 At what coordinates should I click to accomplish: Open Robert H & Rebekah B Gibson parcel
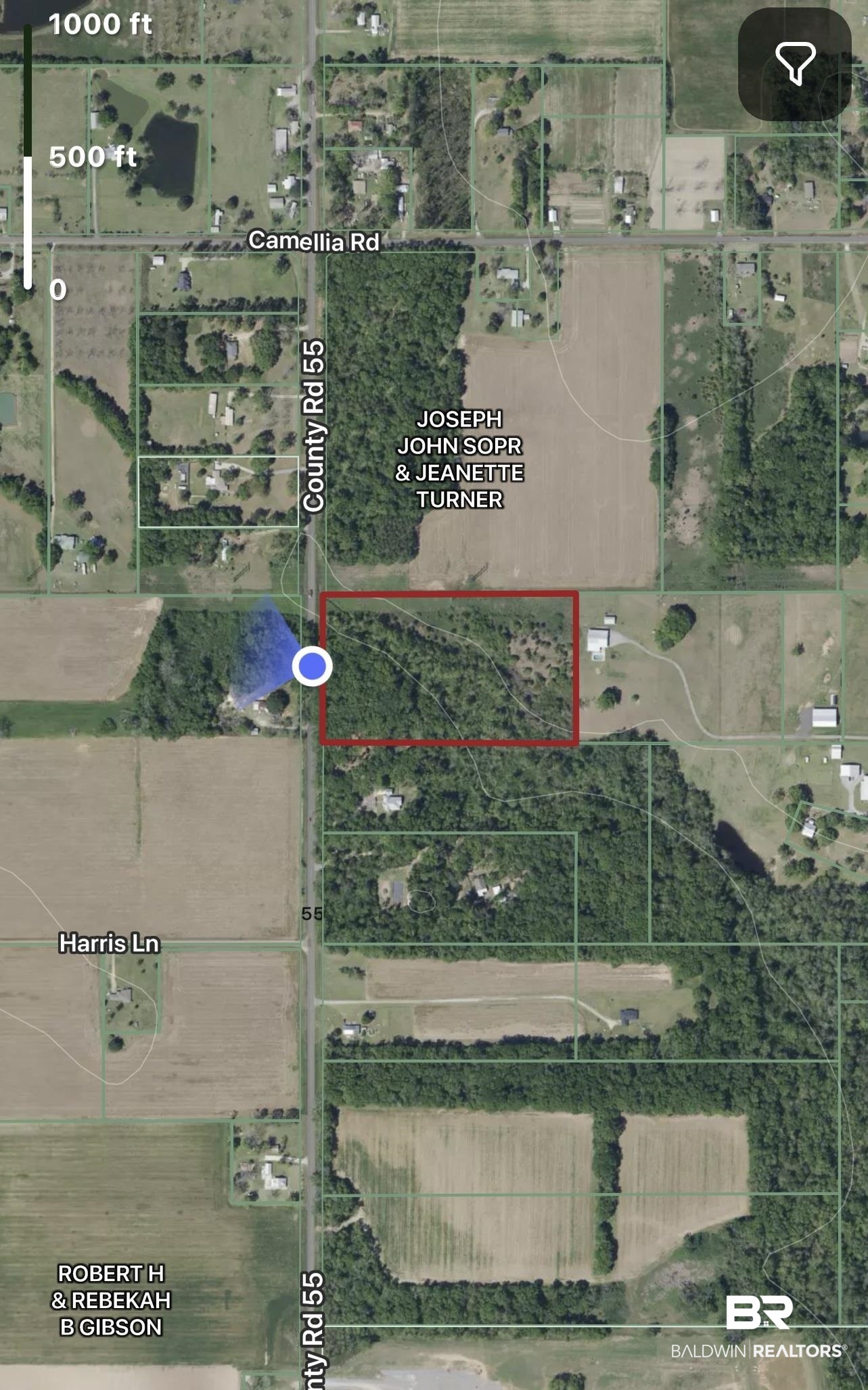click(x=111, y=1300)
